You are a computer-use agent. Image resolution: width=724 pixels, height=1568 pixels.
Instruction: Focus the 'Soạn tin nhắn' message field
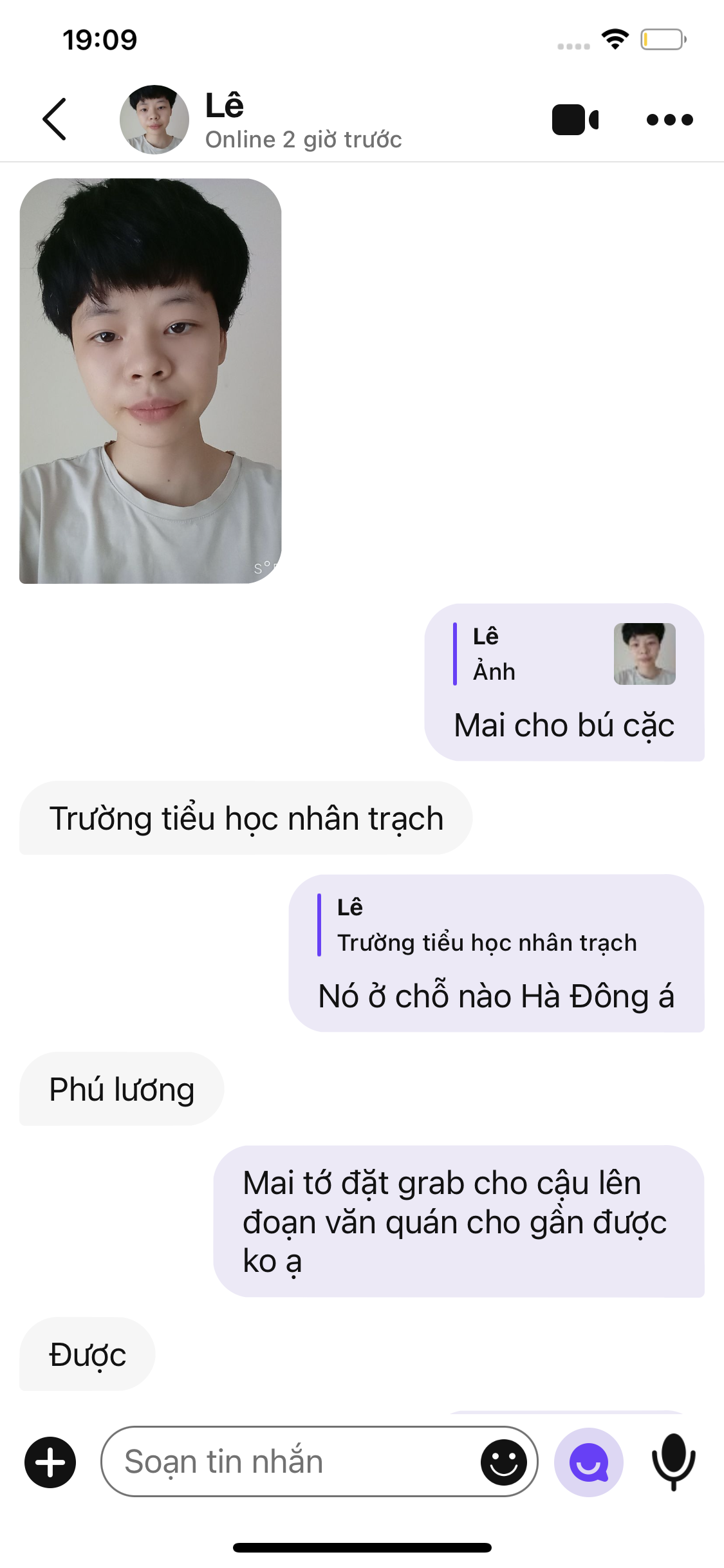(x=290, y=1462)
